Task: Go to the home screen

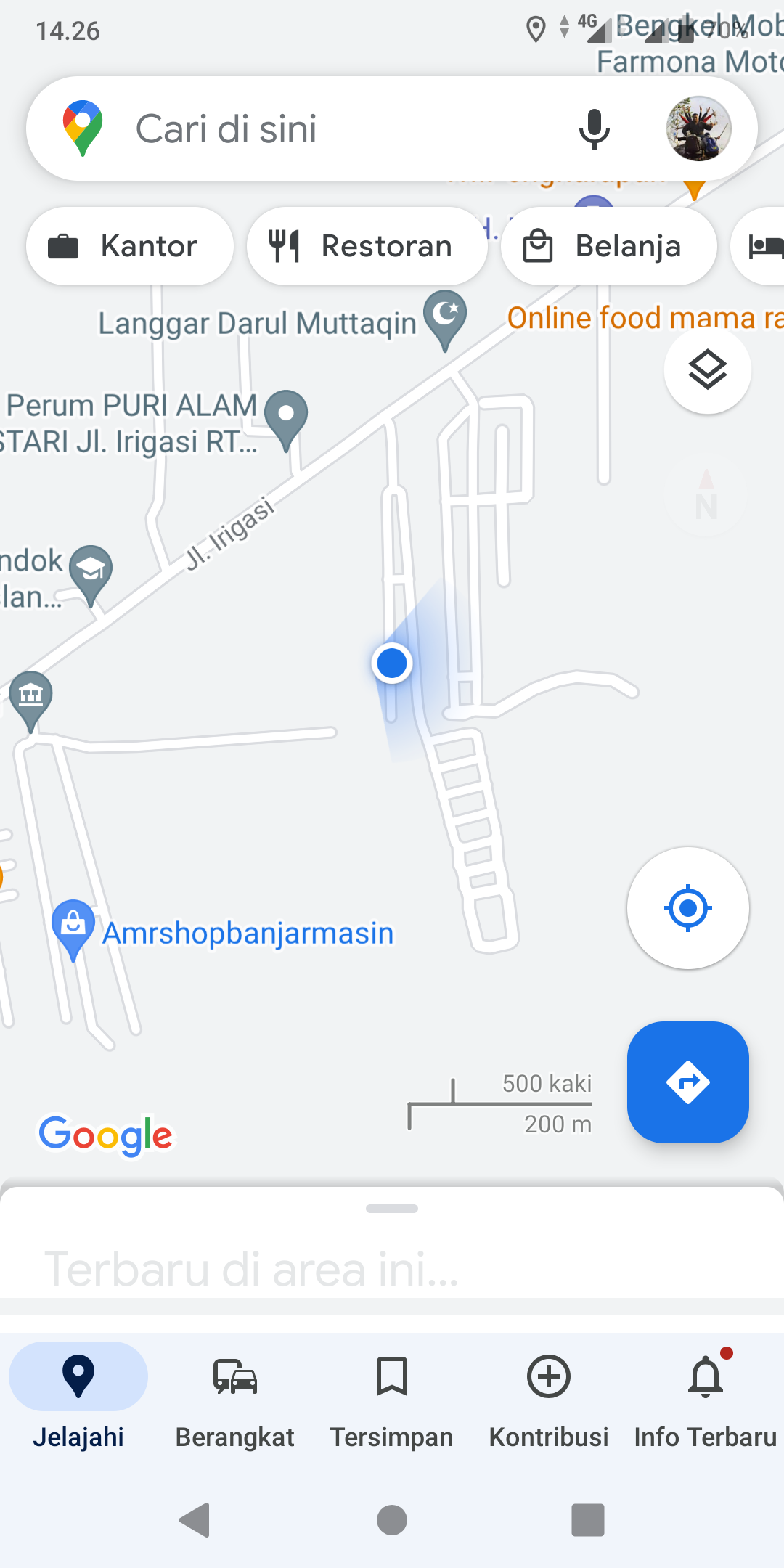Action: click(x=392, y=1520)
